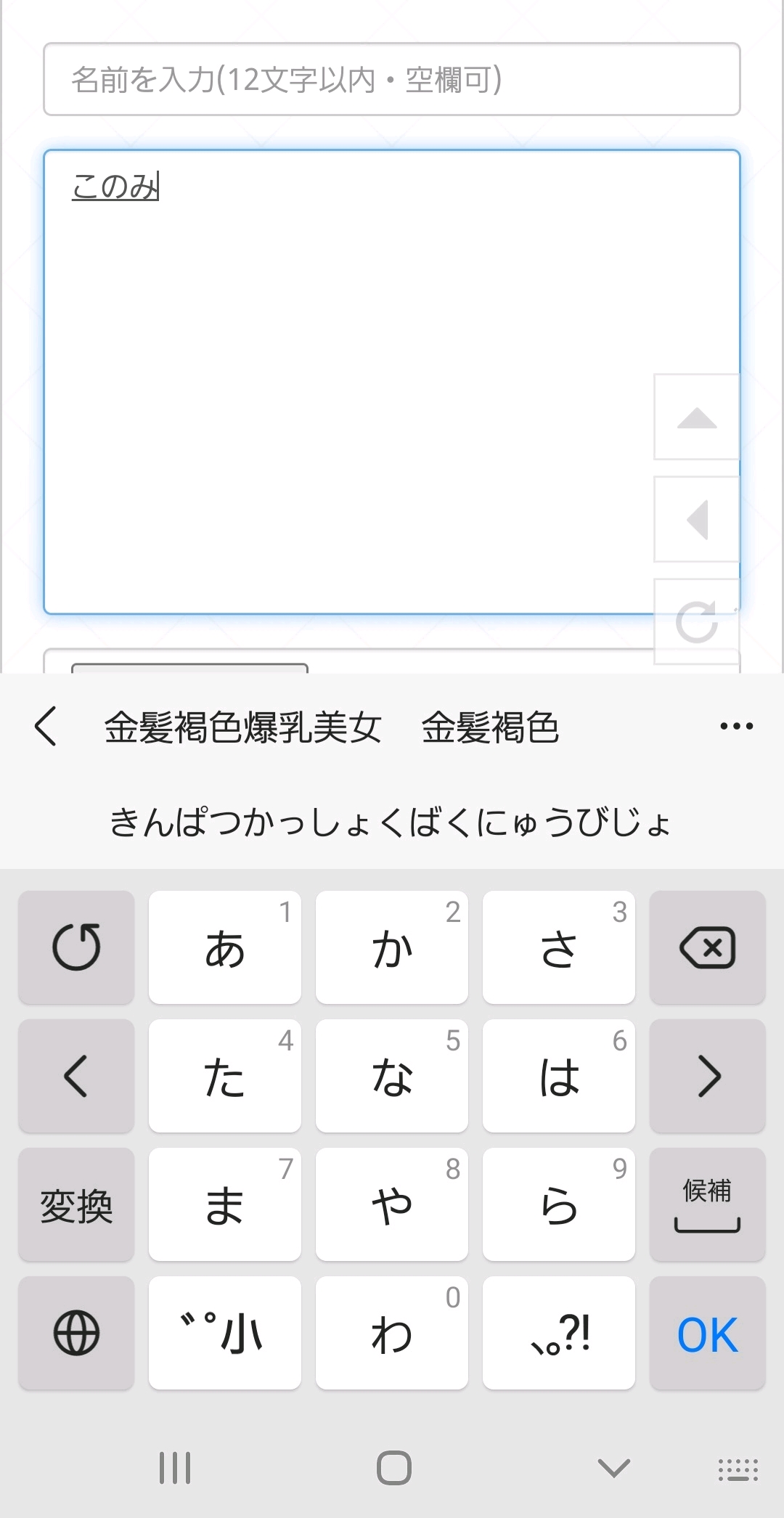Image resolution: width=784 pixels, height=1518 pixels.
Task: Confirm input with the OK key
Action: [x=707, y=1334]
